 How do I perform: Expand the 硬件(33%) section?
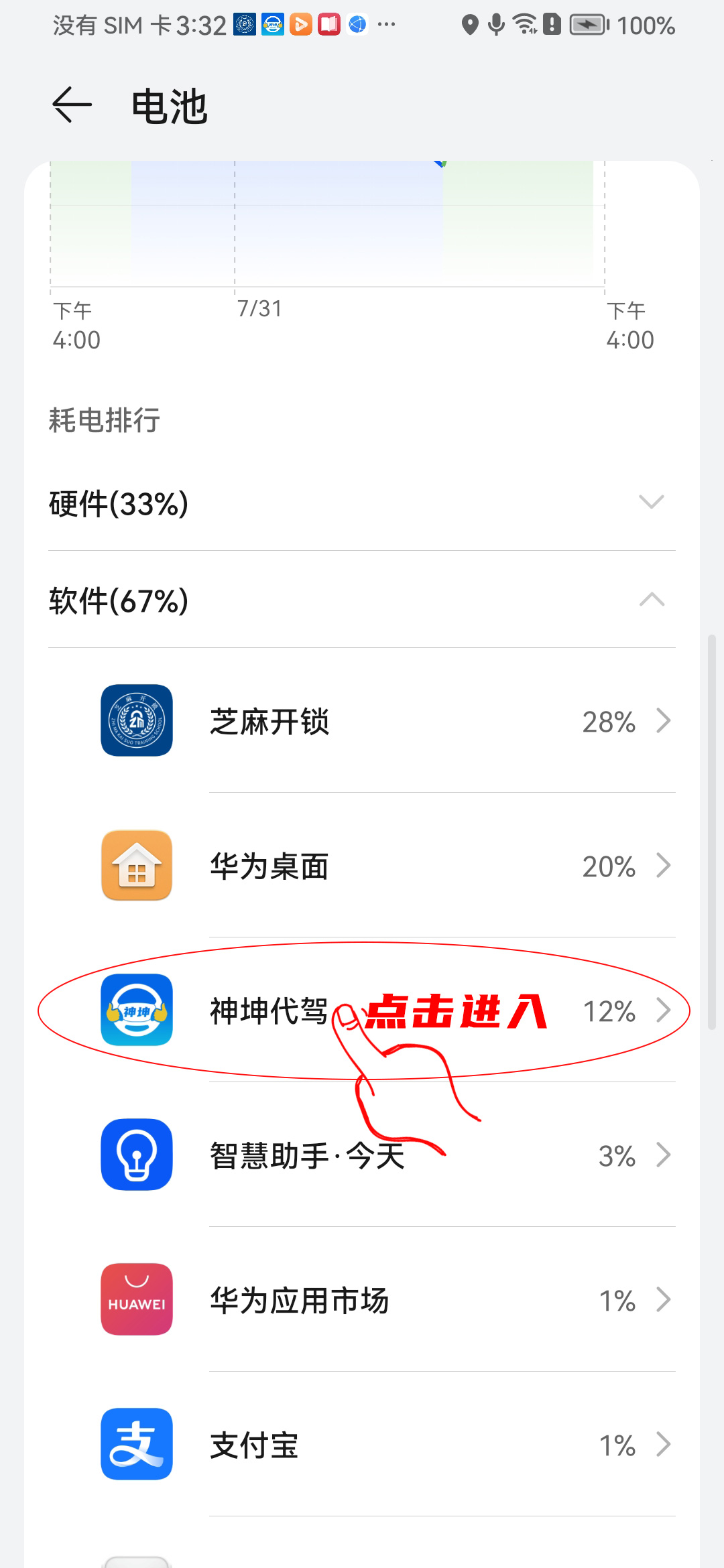point(362,503)
